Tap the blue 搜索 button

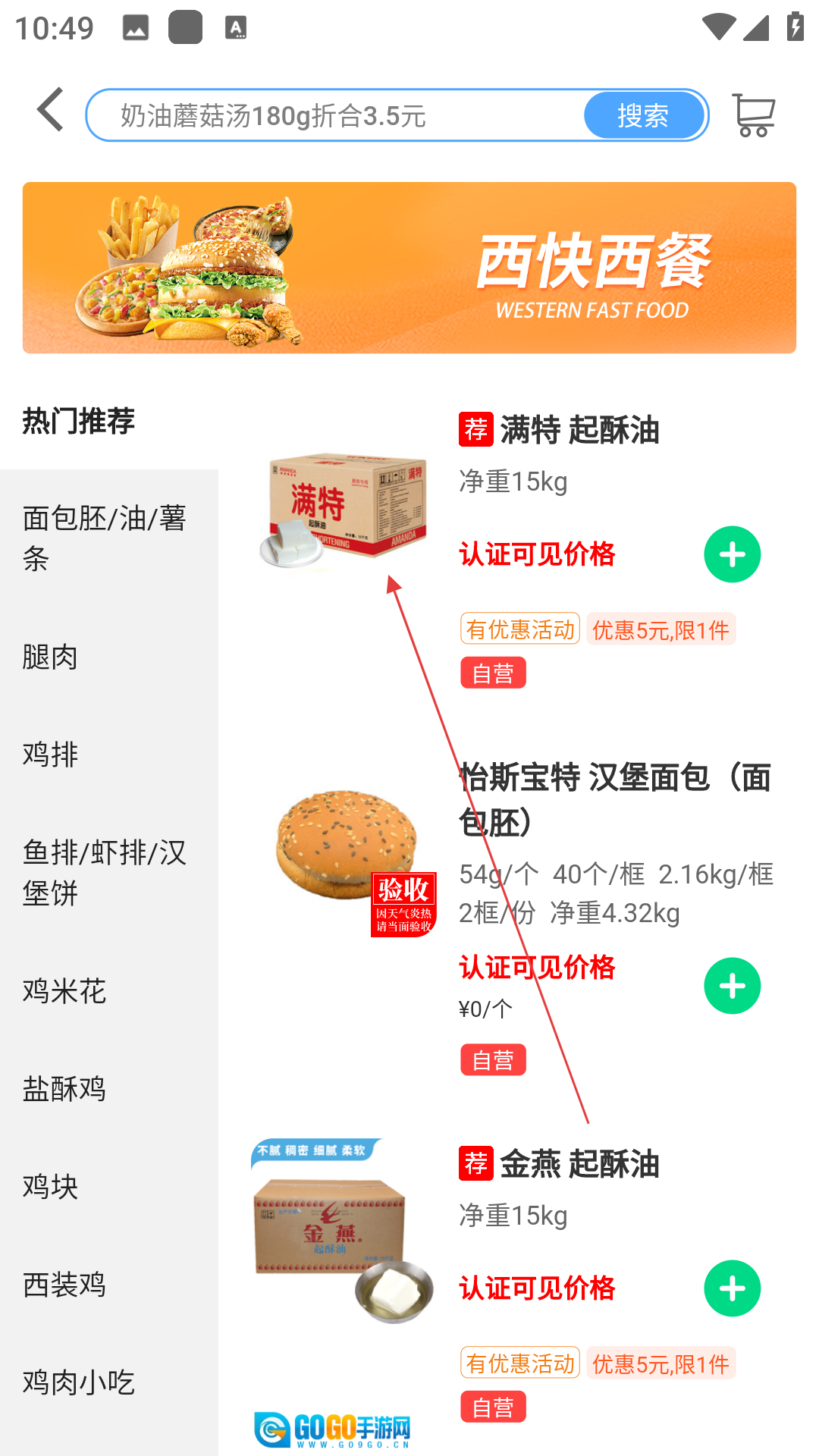tap(643, 115)
